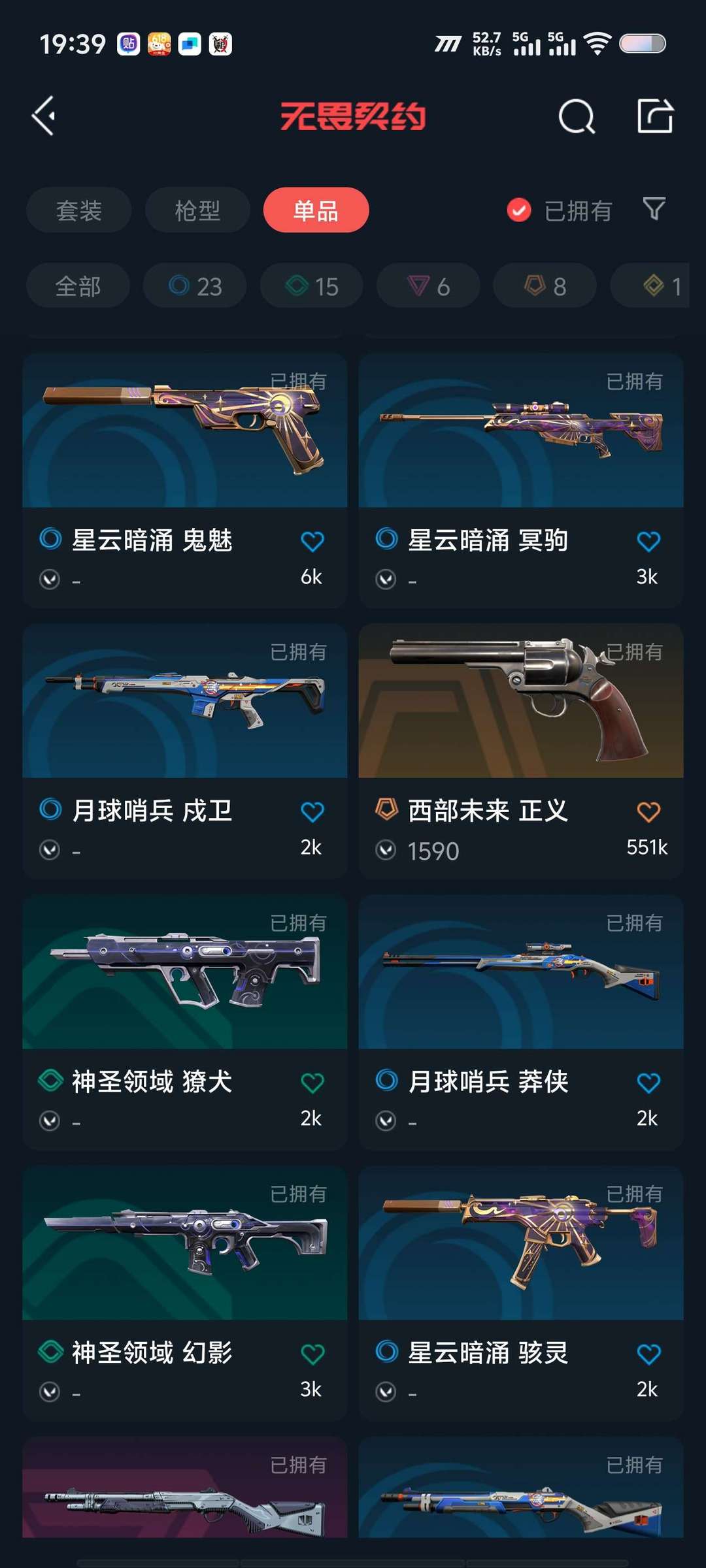Open the funnel filter options
The image size is (706, 1568).
coord(654,209)
